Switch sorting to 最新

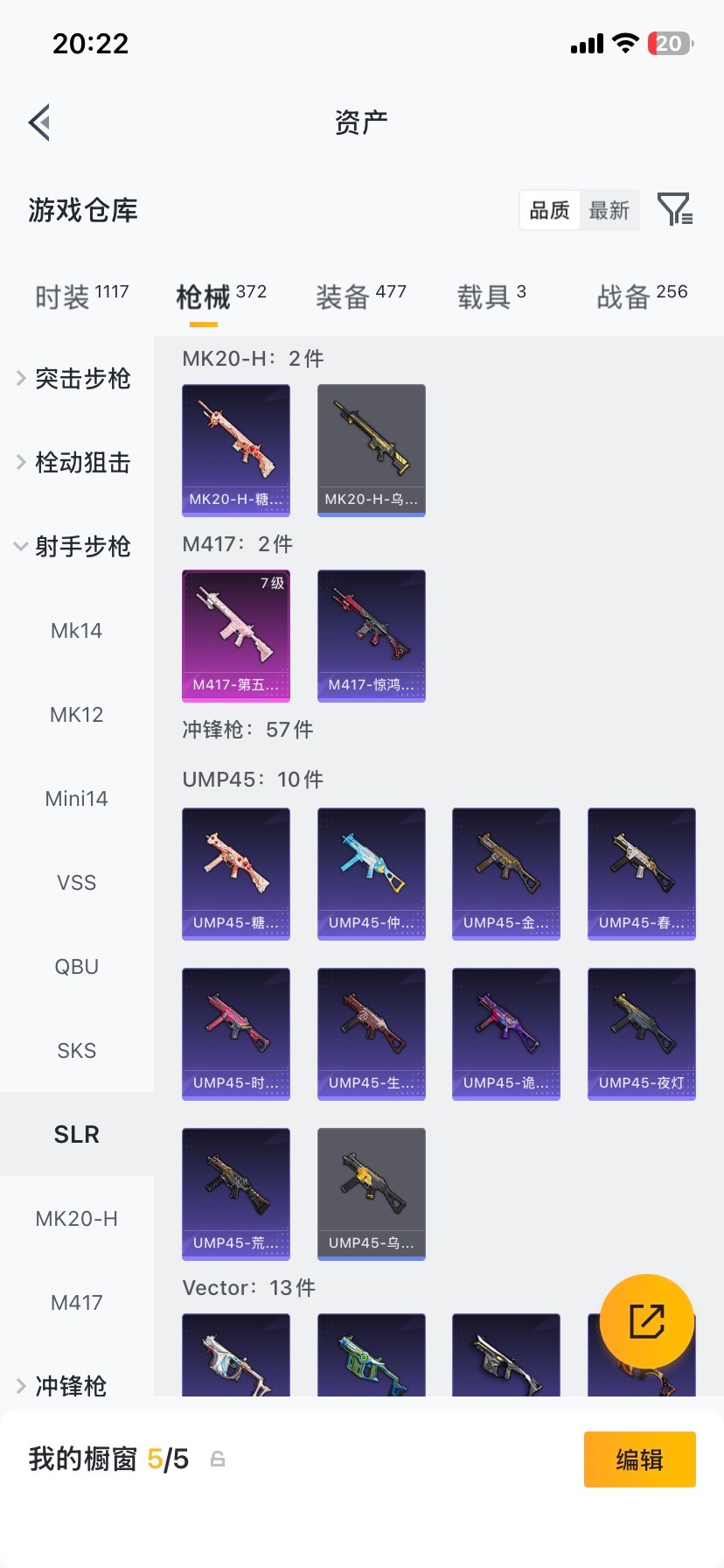pyautogui.click(x=609, y=210)
